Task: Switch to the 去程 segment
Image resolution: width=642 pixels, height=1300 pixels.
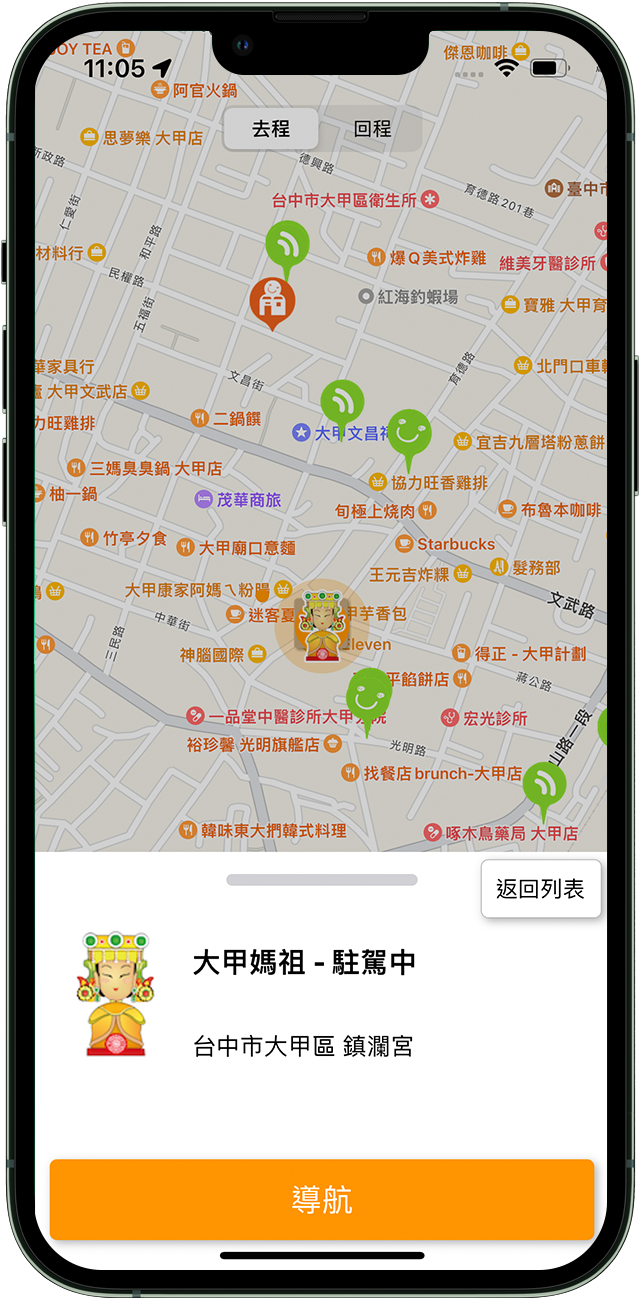Action: tap(270, 130)
